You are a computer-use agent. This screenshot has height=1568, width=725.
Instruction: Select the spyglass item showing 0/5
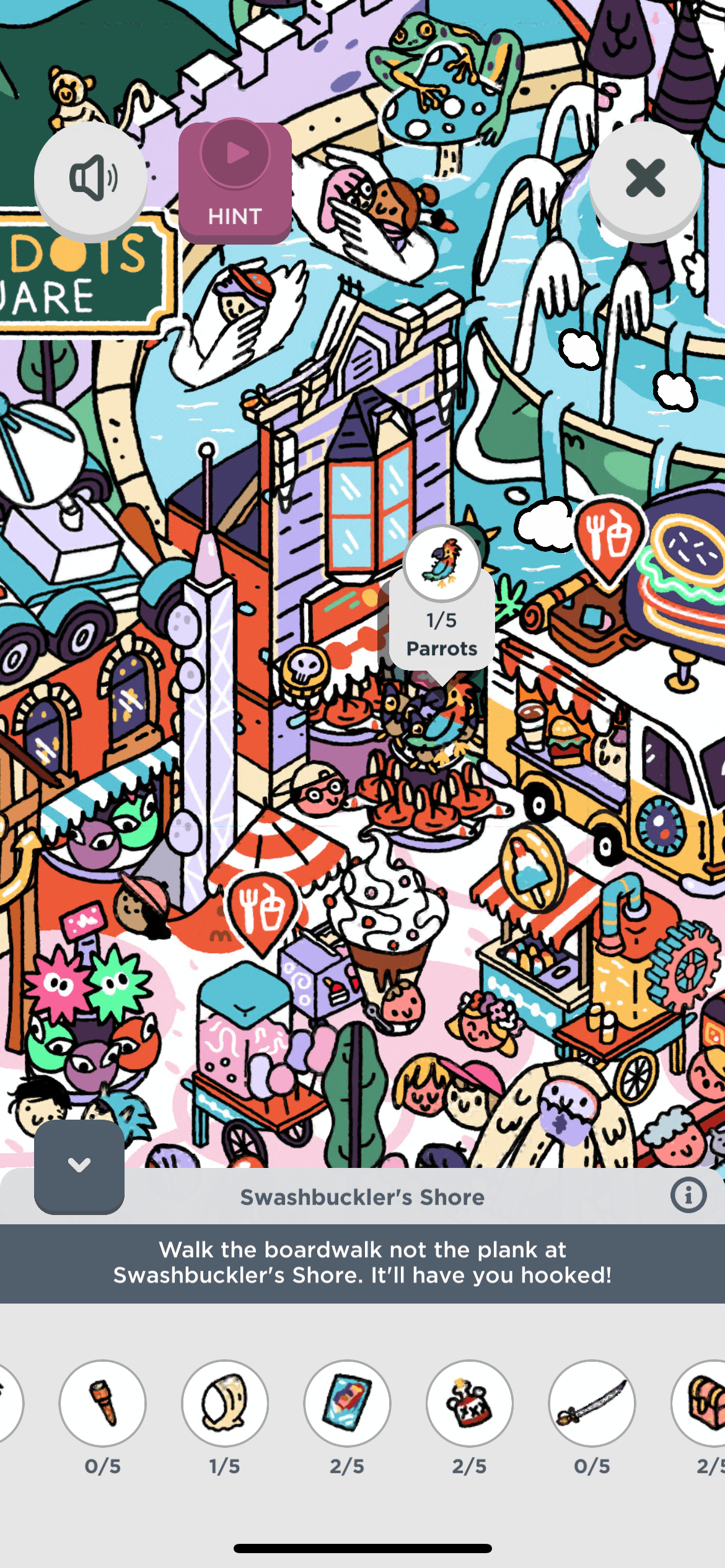[103, 1403]
